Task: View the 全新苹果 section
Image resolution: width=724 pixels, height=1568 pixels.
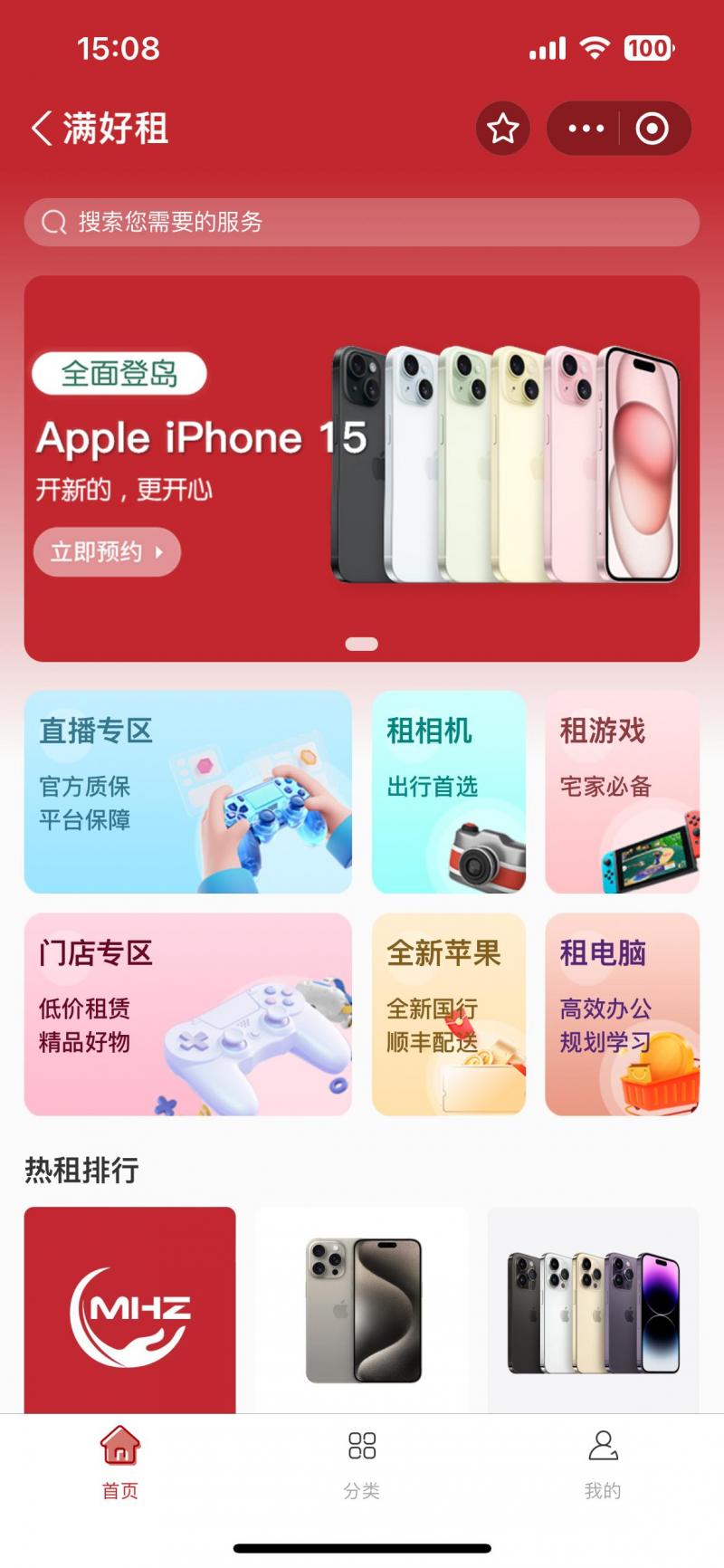Action: click(x=449, y=1014)
